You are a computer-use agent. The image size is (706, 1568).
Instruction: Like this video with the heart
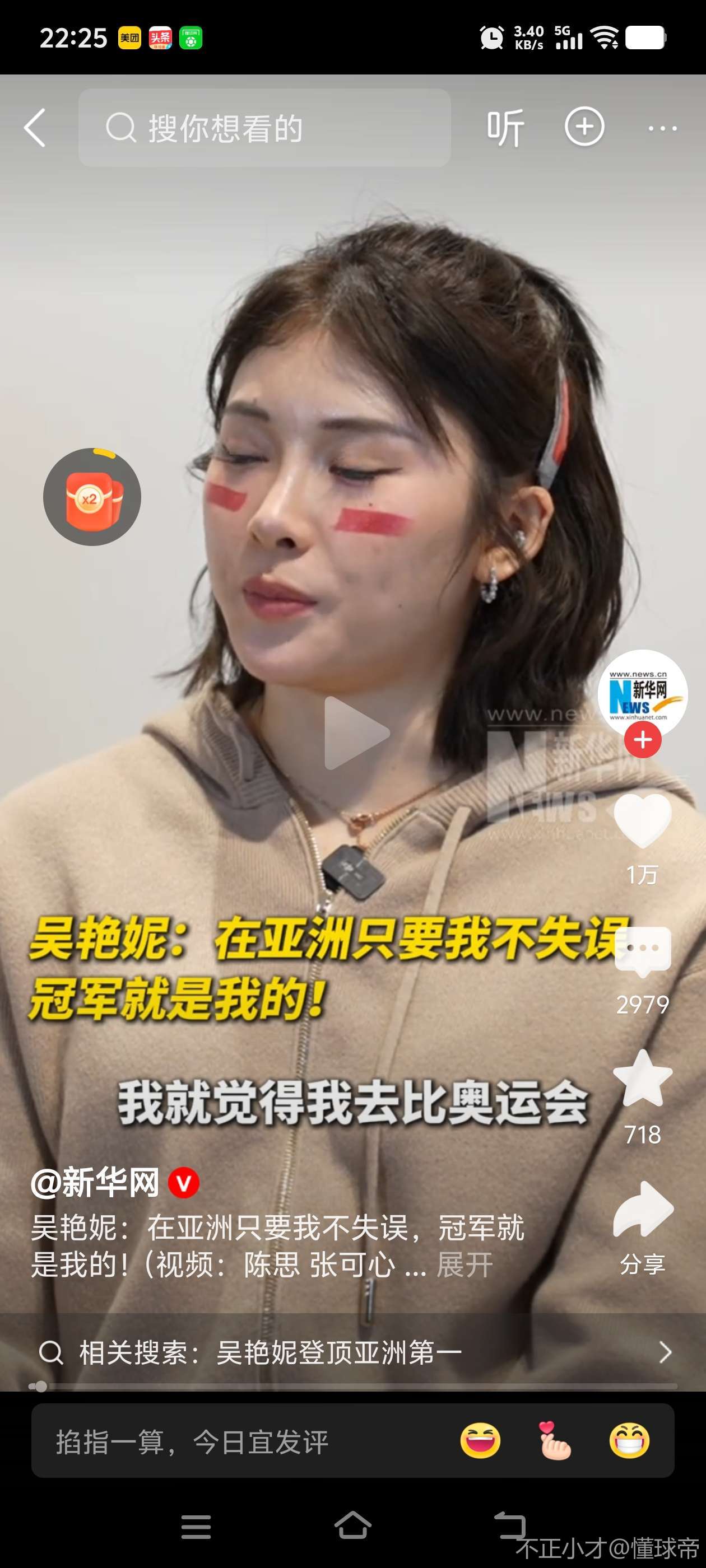[x=642, y=822]
